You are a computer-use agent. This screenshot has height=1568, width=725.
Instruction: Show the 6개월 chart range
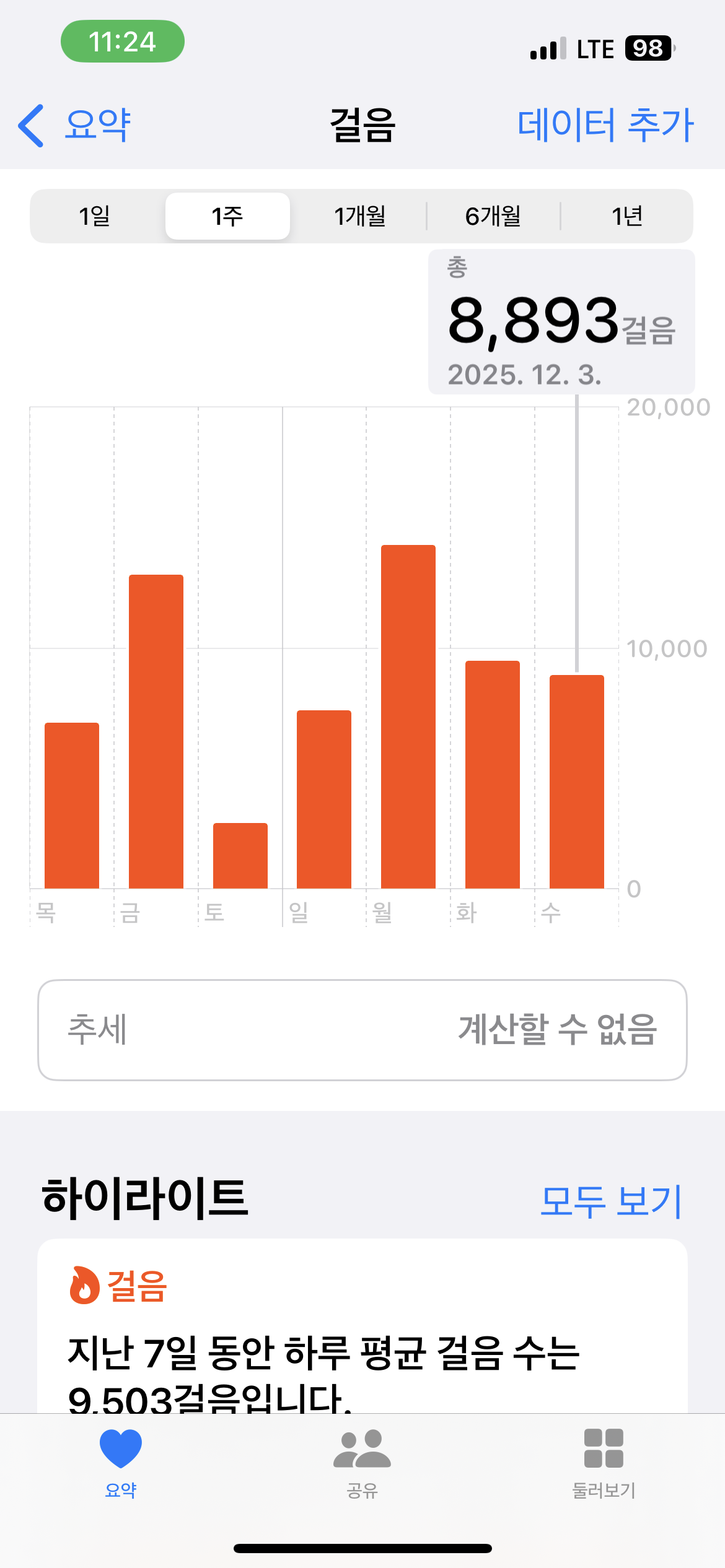pos(493,216)
